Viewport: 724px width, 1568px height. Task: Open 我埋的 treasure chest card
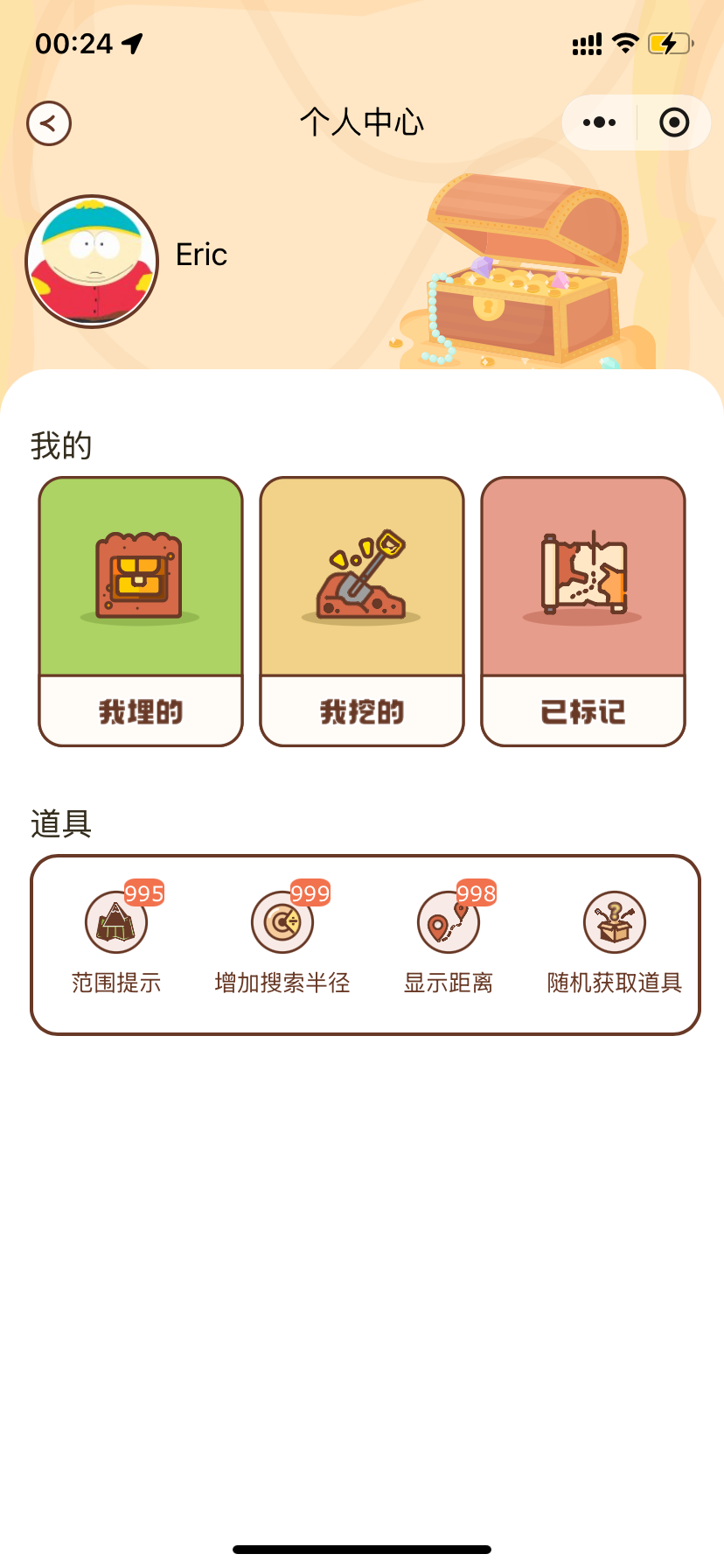[140, 610]
